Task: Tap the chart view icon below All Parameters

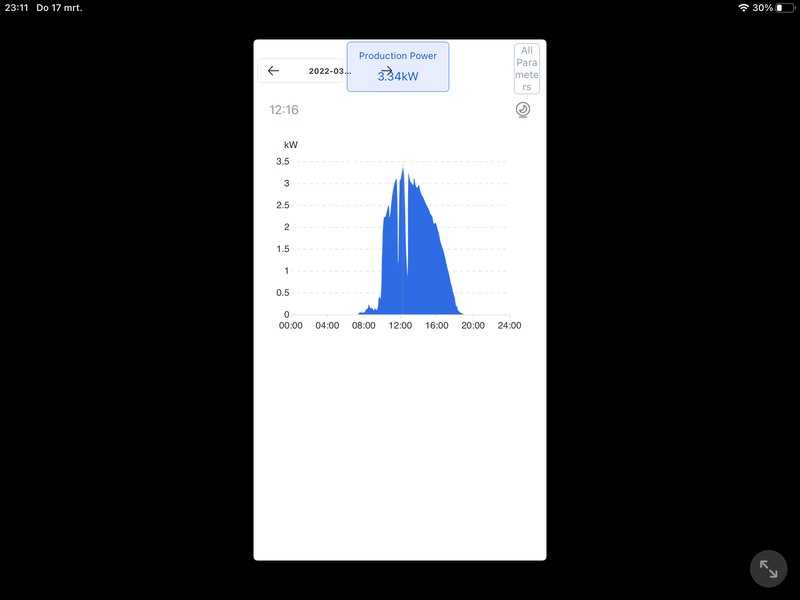Action: click(522, 110)
